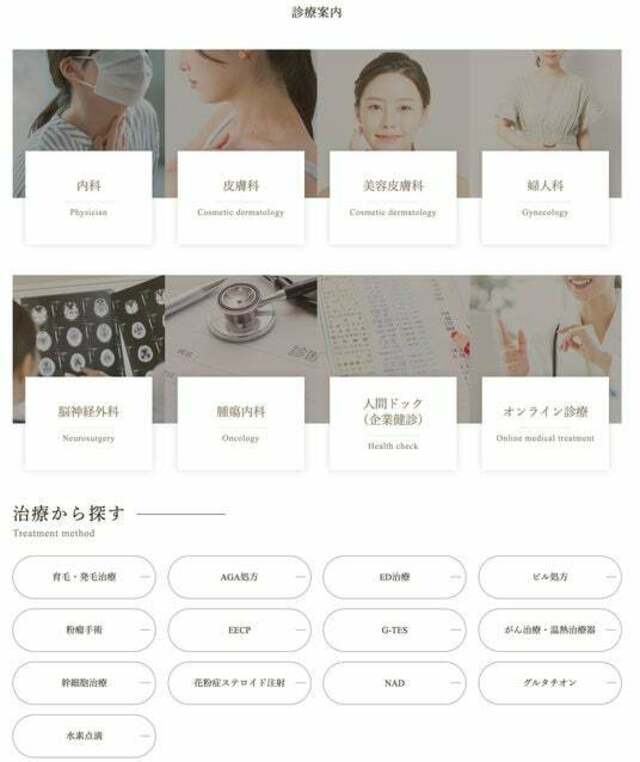Select the 水素点滴 button
This screenshot has width=640, height=762.
point(84,736)
